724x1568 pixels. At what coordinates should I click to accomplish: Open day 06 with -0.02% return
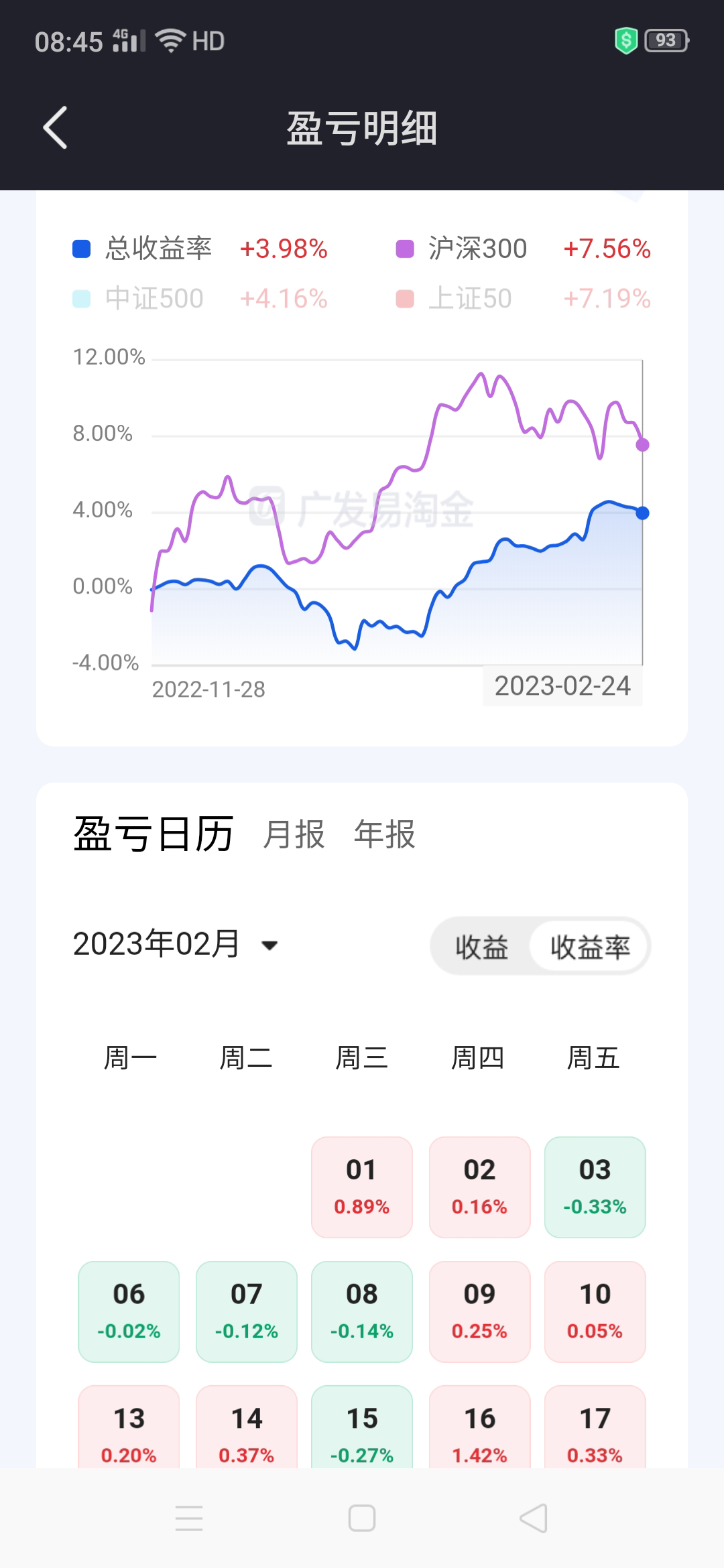pyautogui.click(x=129, y=1311)
